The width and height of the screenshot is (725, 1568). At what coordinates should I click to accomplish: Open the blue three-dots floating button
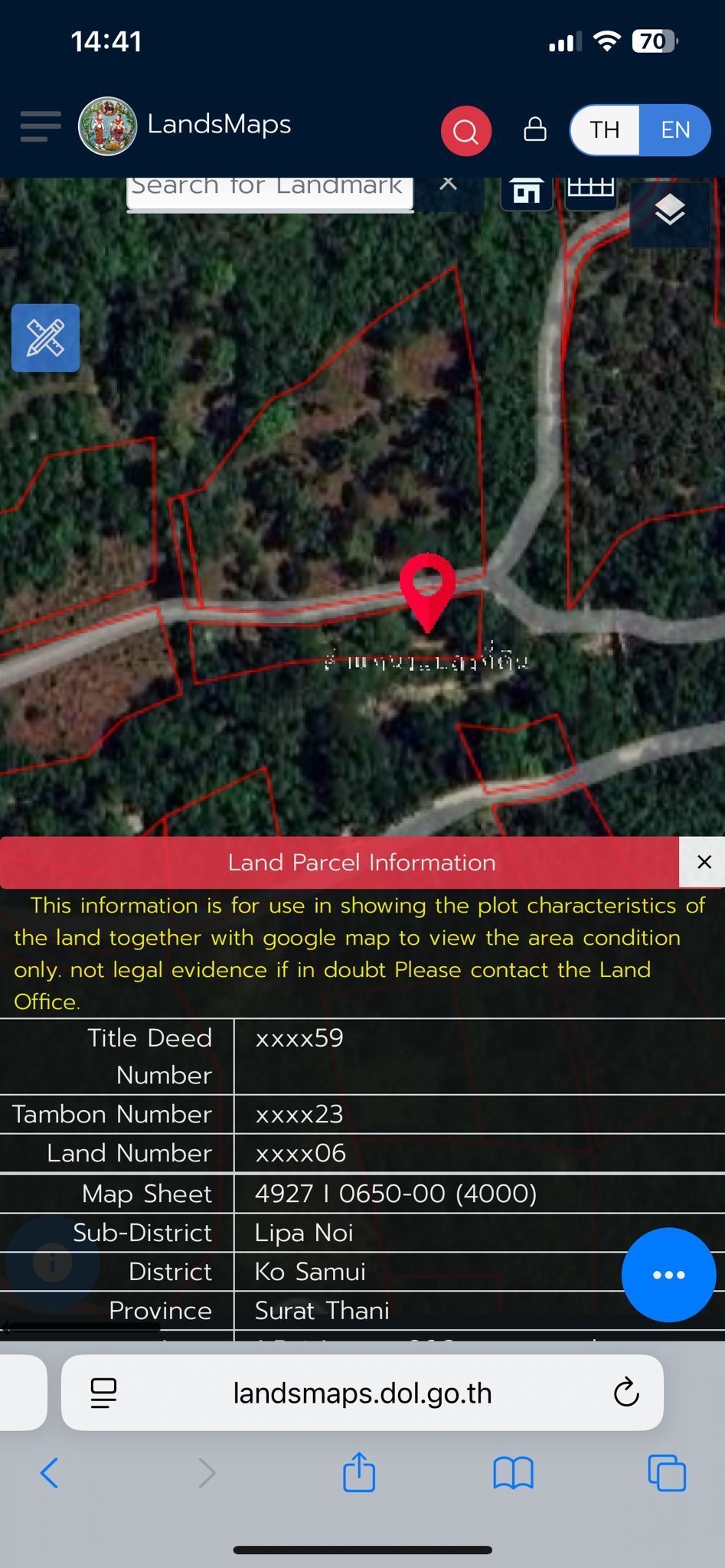pos(668,1275)
